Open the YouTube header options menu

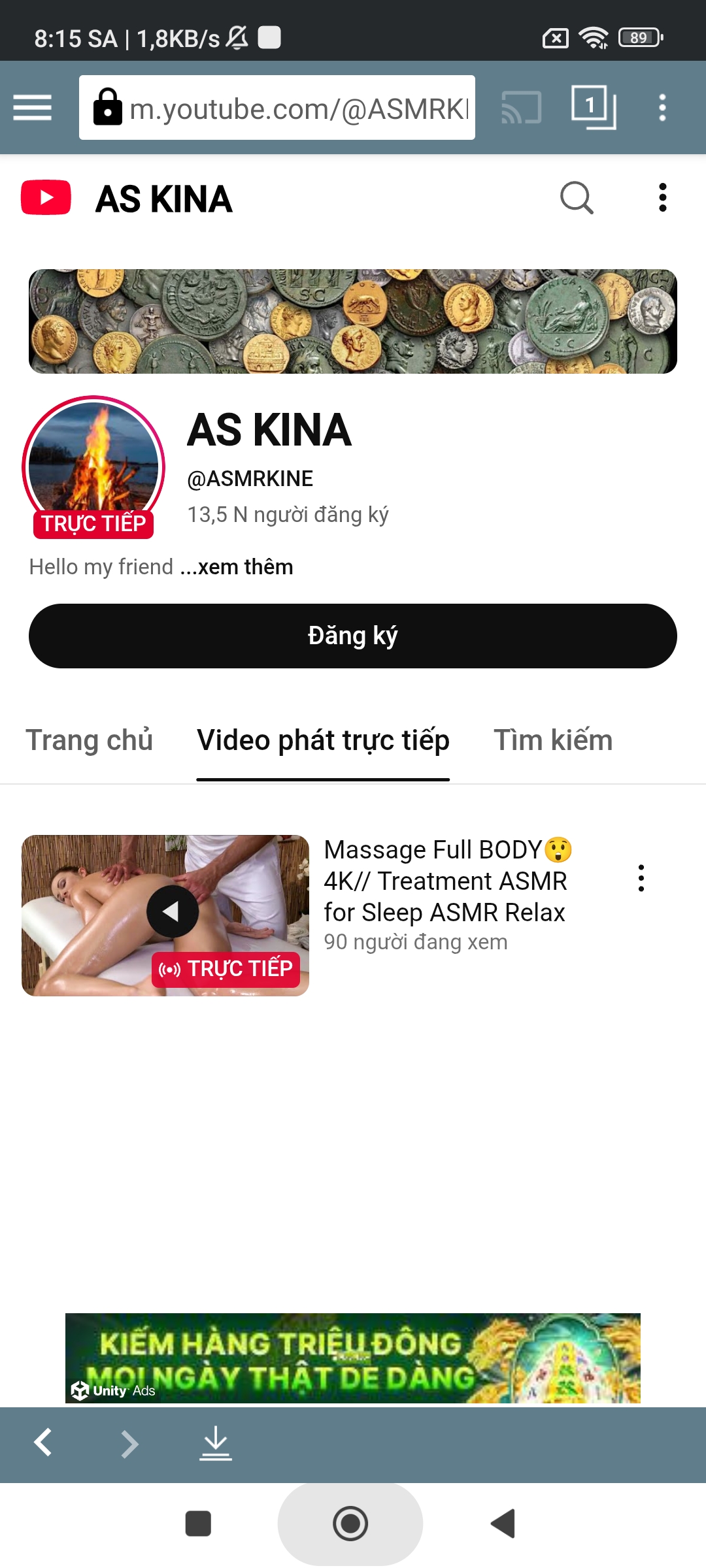point(662,198)
